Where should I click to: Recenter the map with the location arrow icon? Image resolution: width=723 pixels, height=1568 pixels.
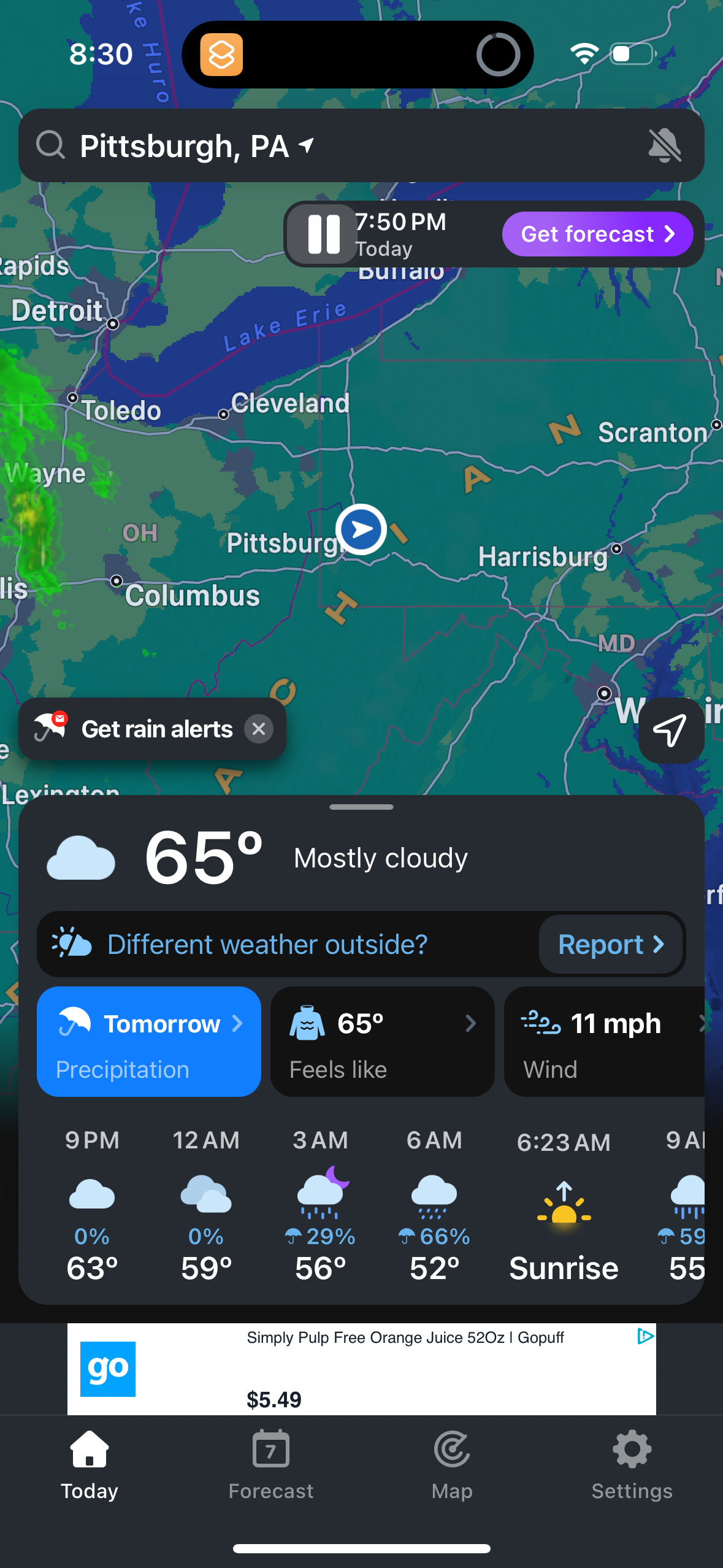click(671, 730)
